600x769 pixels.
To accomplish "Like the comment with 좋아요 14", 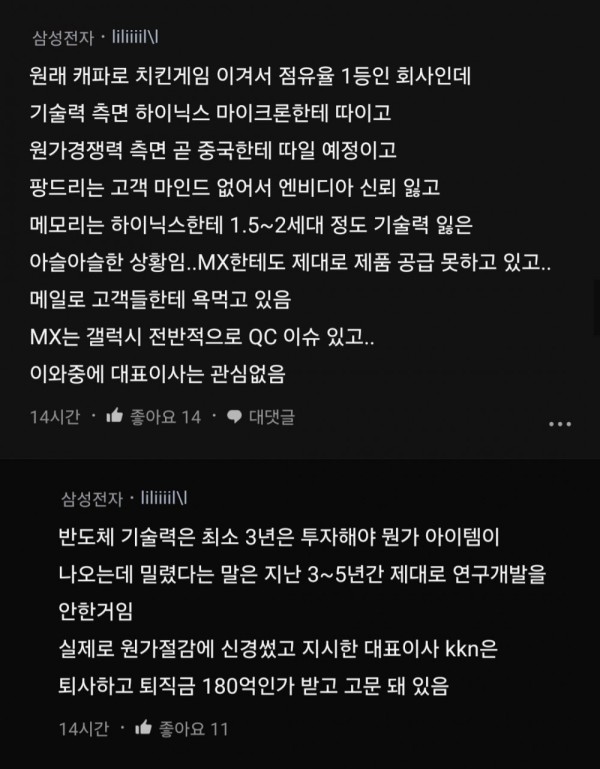I will tap(115, 415).
